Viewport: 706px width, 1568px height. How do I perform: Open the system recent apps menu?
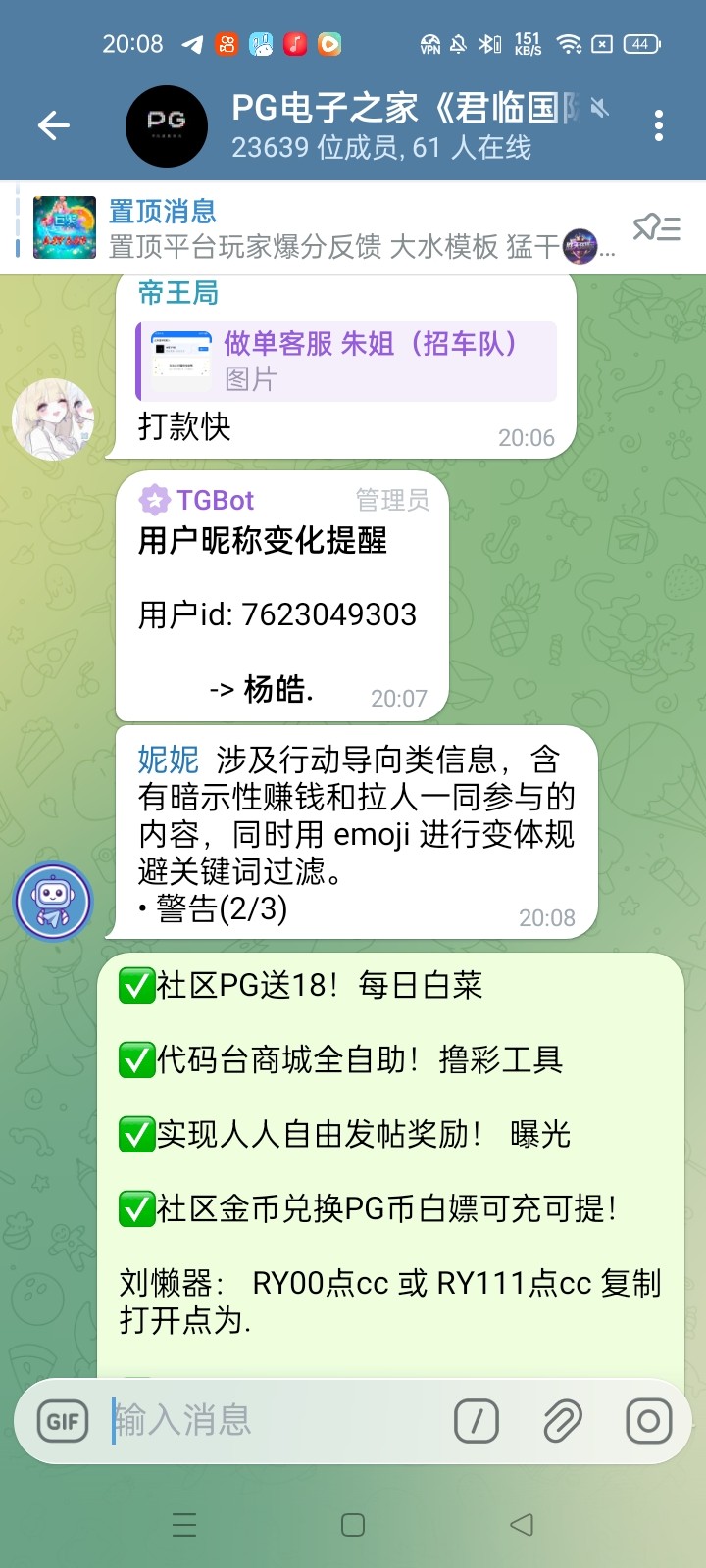pyautogui.click(x=184, y=1525)
